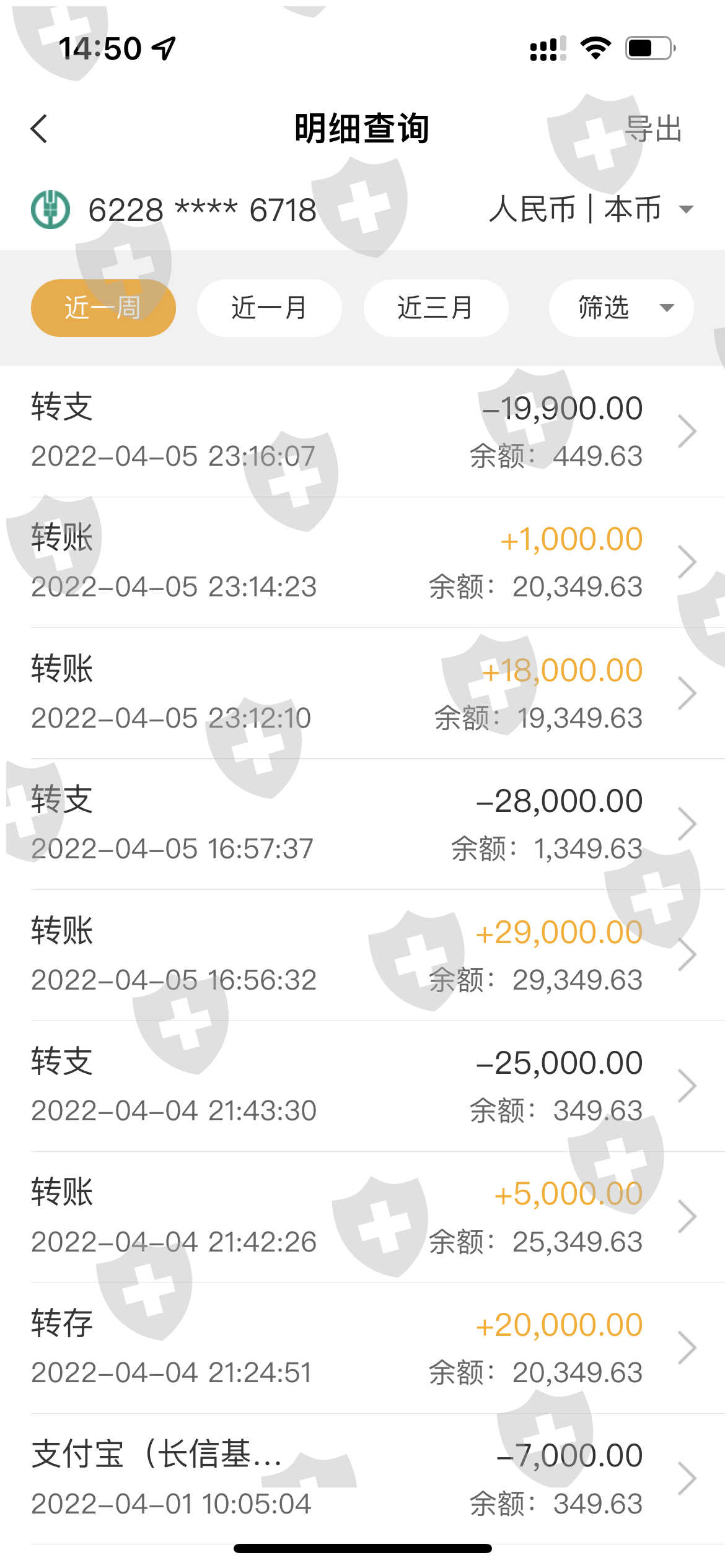725x1568 pixels.
Task: View details of the +1,000.00 转账
Action: tap(362, 562)
